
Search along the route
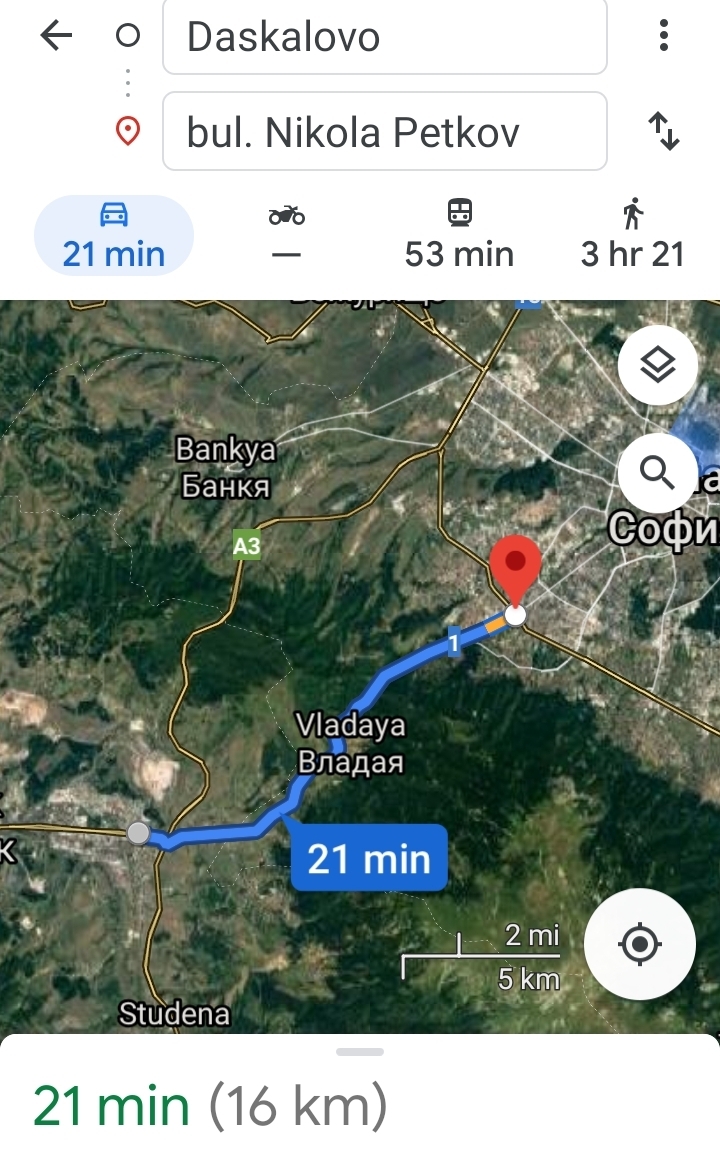[x=658, y=472]
